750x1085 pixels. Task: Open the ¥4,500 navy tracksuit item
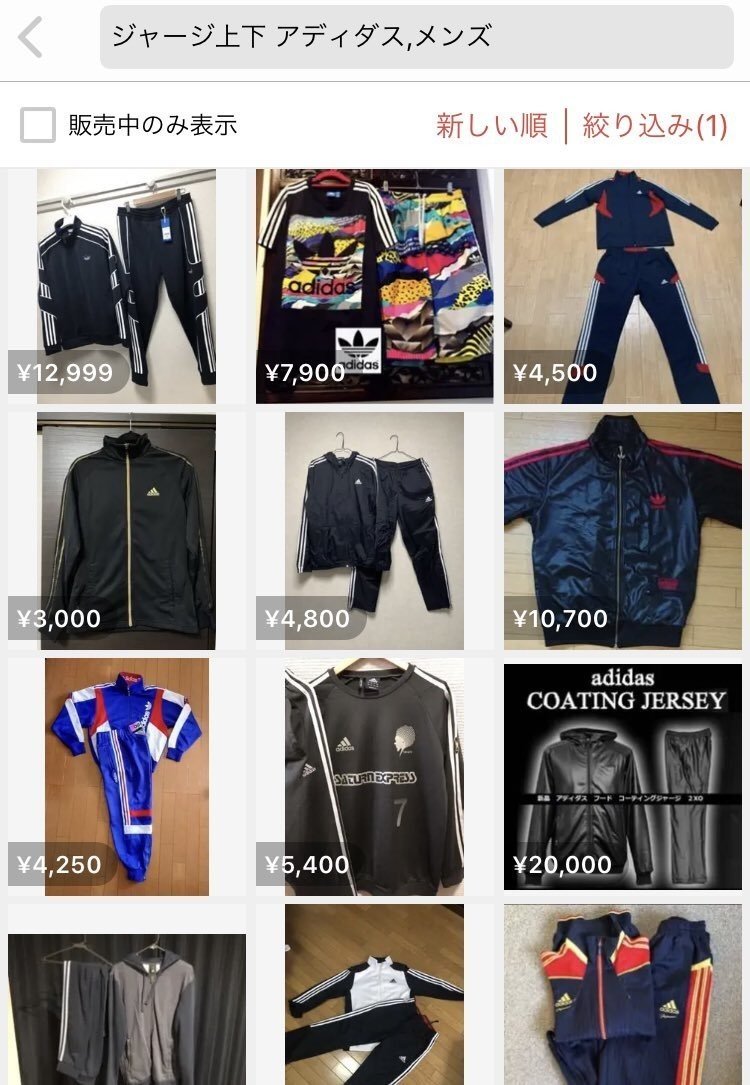coord(622,285)
